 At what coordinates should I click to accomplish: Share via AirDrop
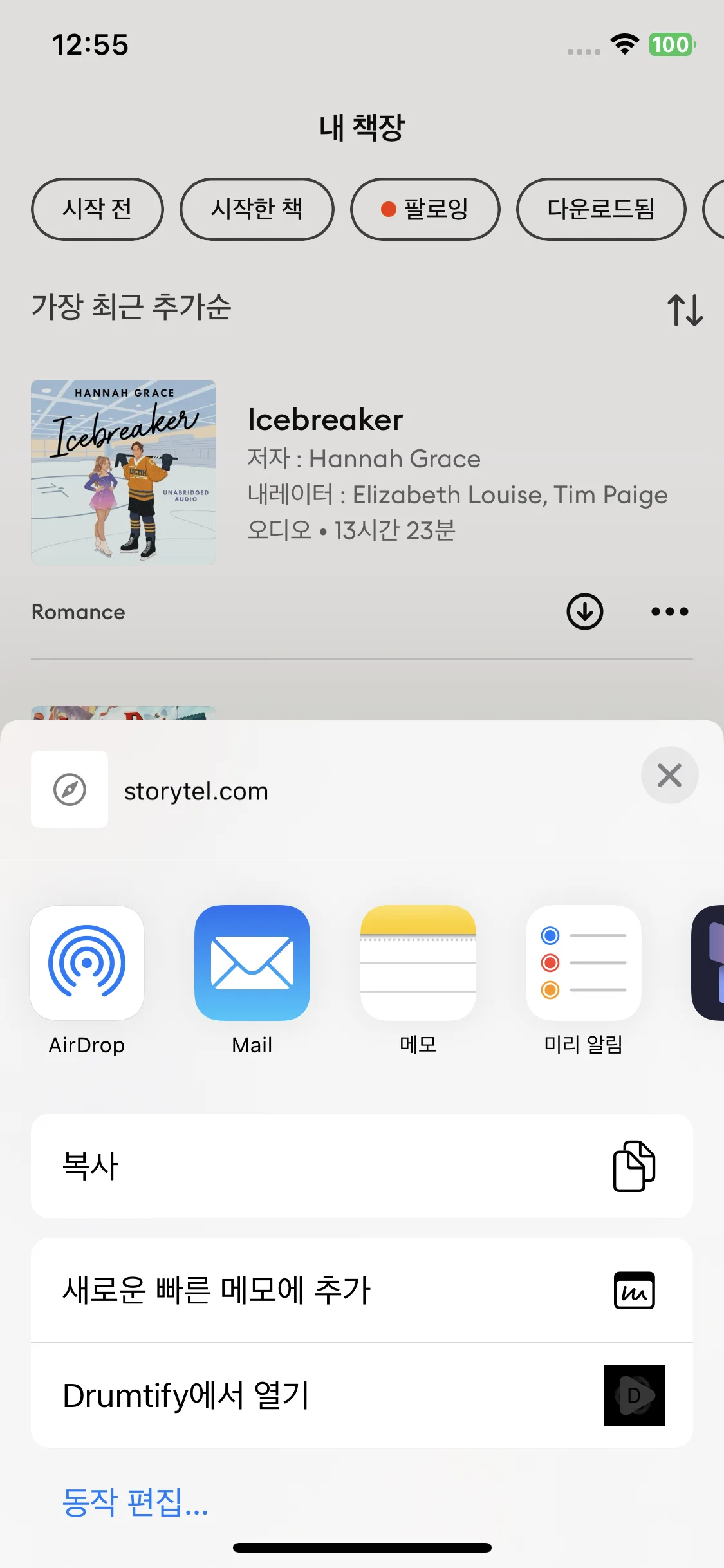pyautogui.click(x=87, y=964)
